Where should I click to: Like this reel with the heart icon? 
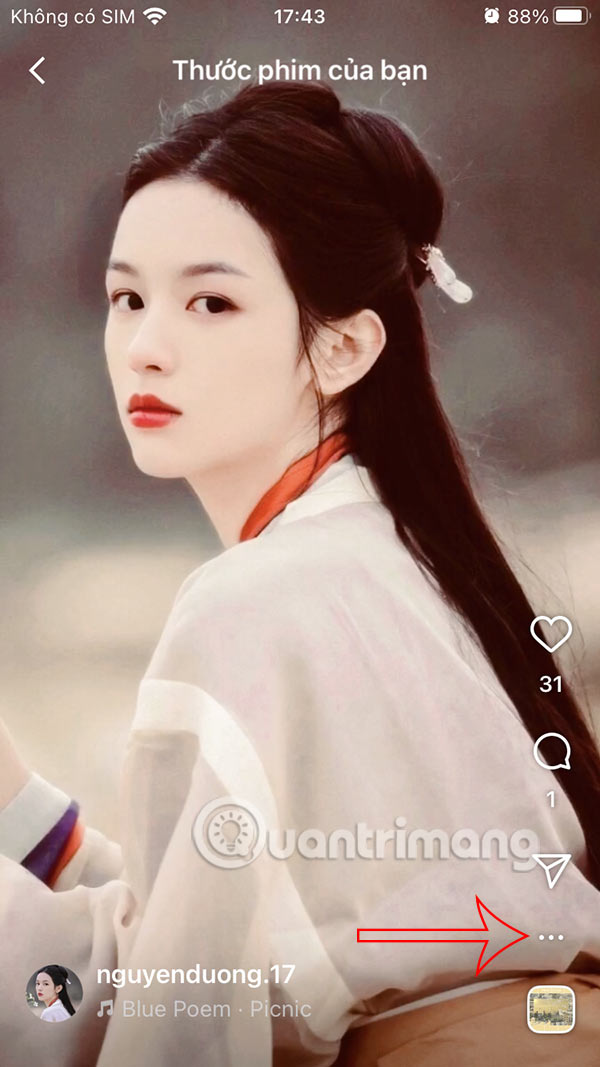(x=550, y=634)
